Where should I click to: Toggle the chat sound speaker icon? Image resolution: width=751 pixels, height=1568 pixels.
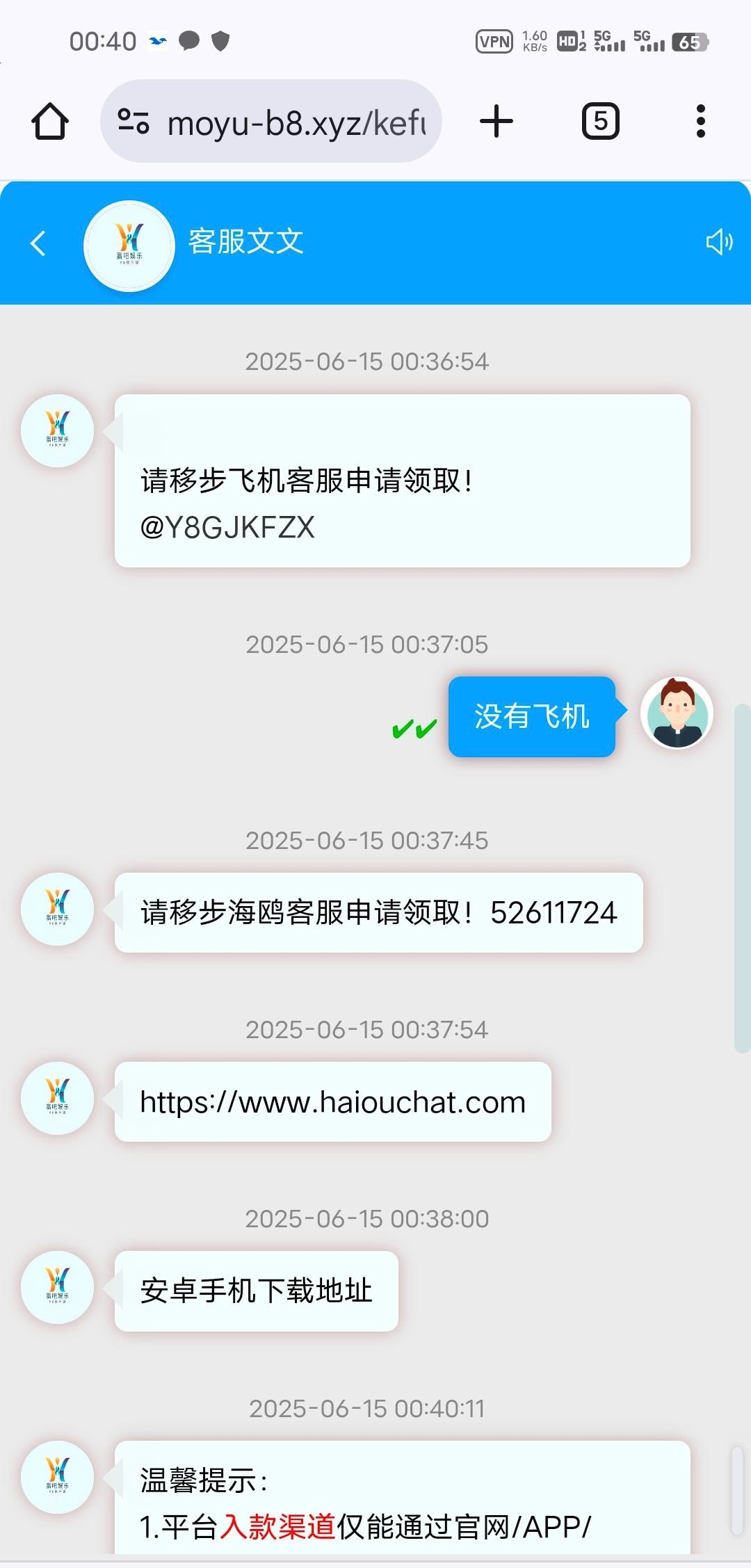pos(719,242)
